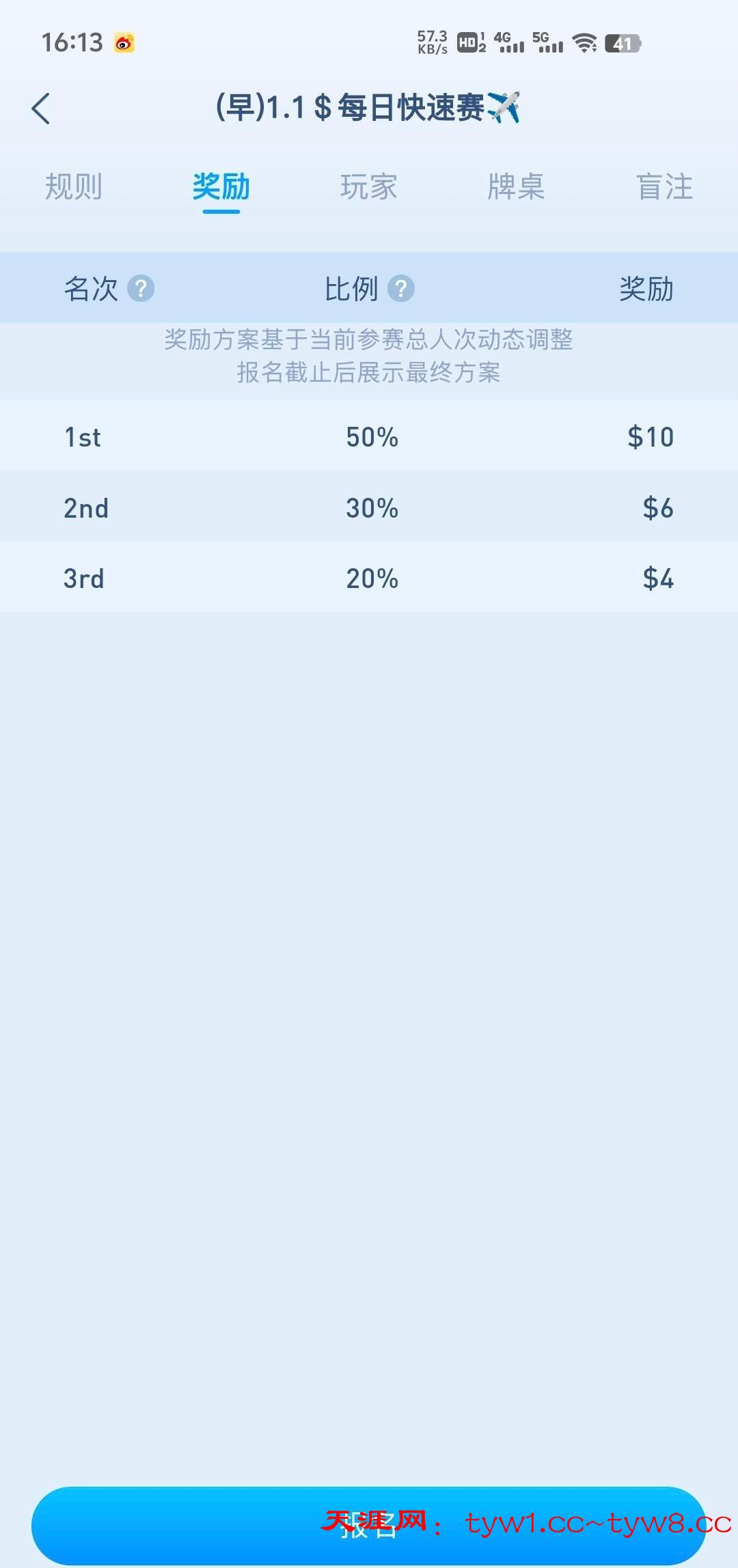Viewport: 738px width, 1568px height.
Task: Go back using the top-left arrow
Action: click(x=41, y=109)
